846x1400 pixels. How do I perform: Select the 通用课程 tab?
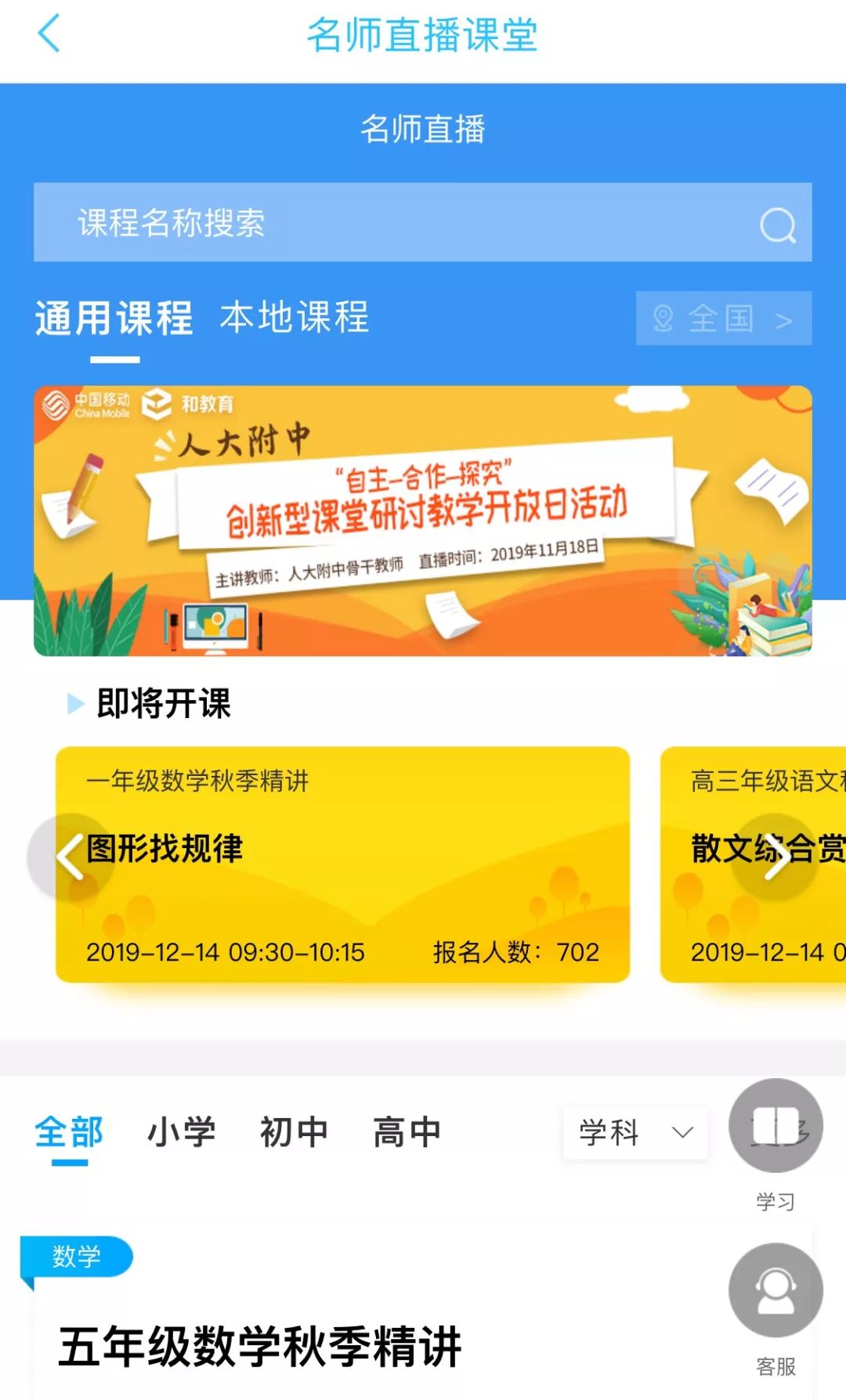(114, 319)
